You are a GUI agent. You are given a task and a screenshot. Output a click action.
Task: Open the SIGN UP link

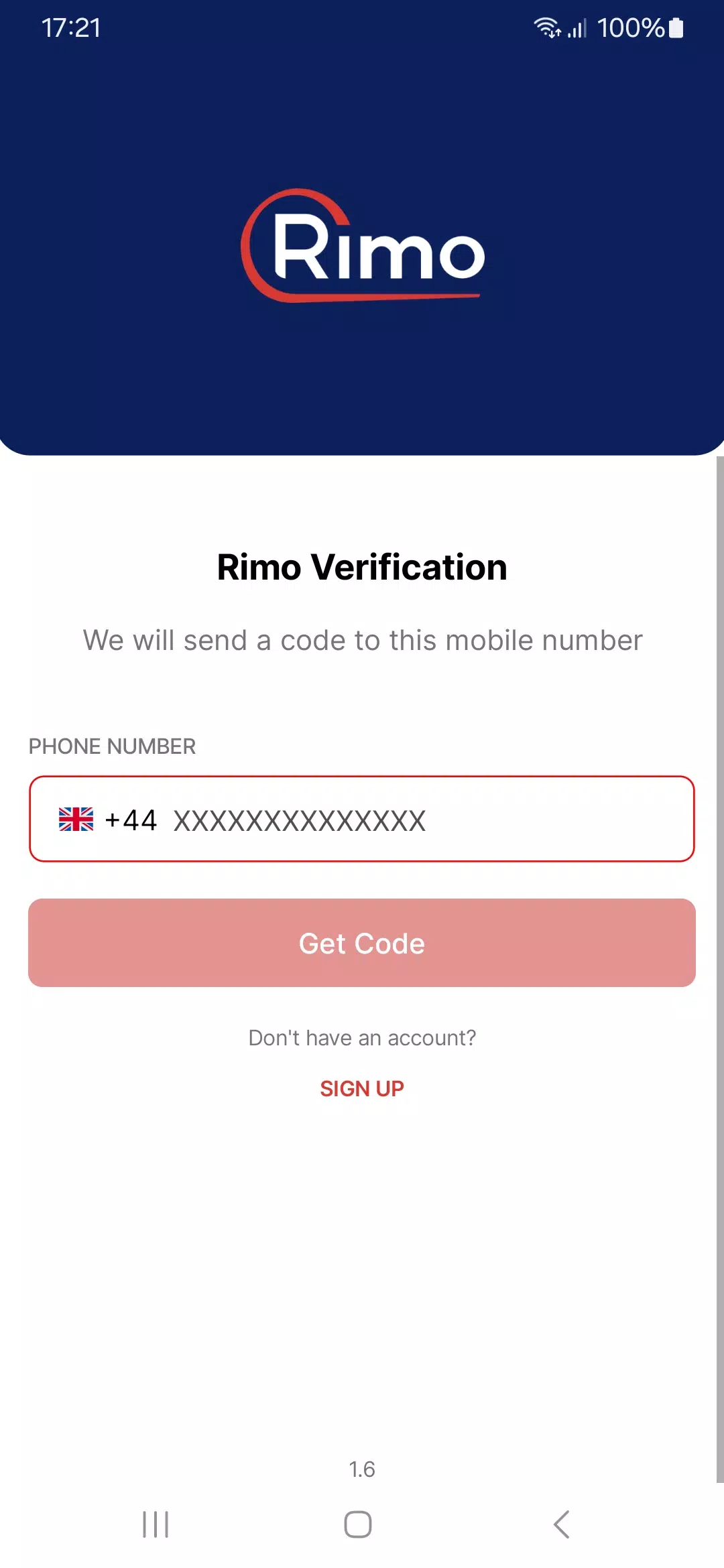362,1089
